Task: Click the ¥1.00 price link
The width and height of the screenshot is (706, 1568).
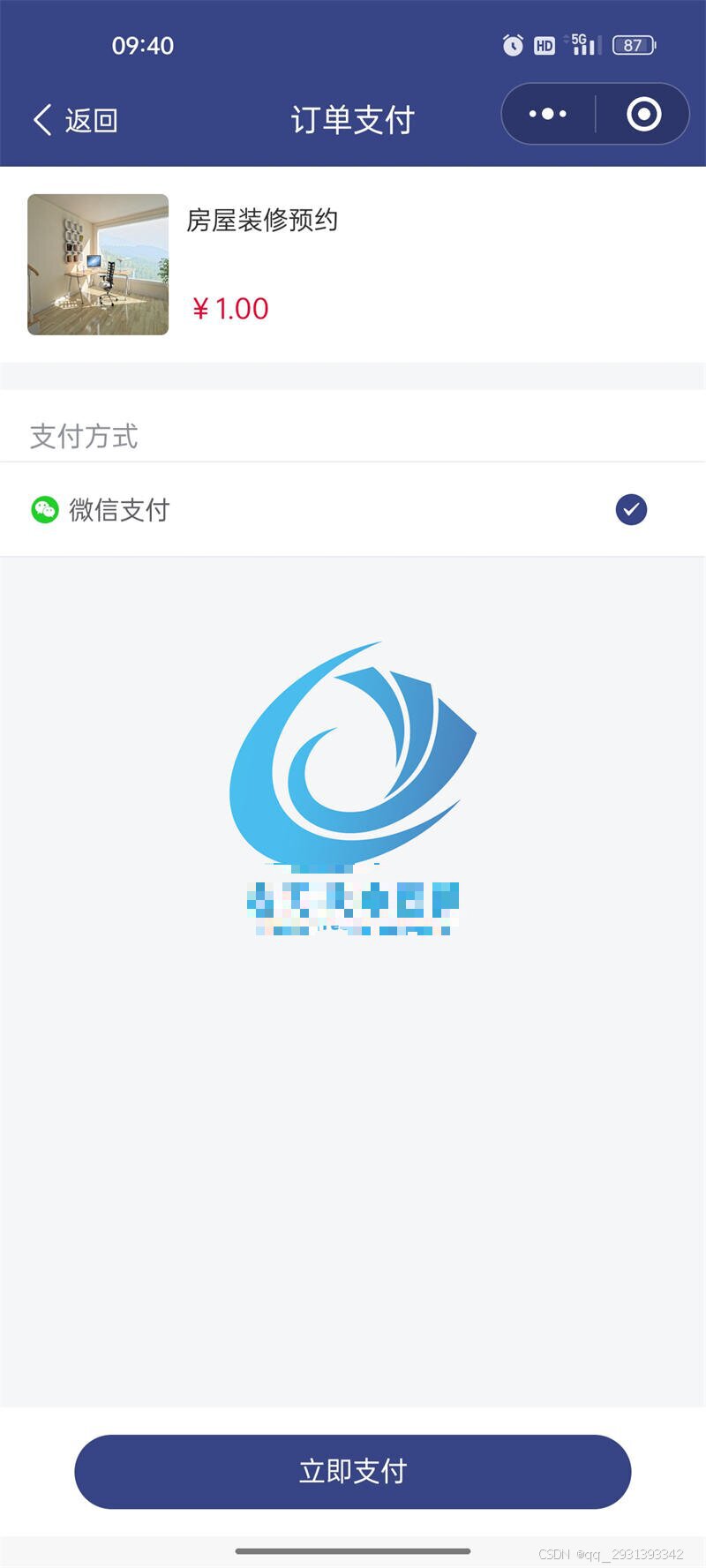Action: (x=230, y=308)
